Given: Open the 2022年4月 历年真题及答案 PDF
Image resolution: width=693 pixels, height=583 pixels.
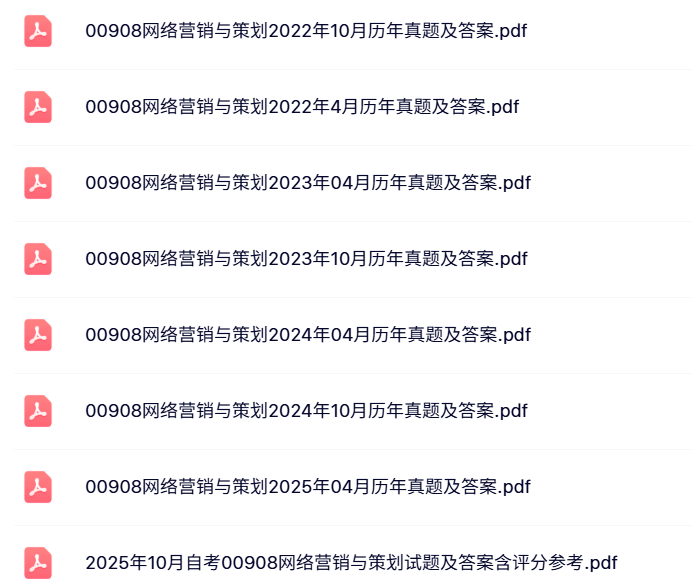Looking at the screenshot, I should click(302, 107).
